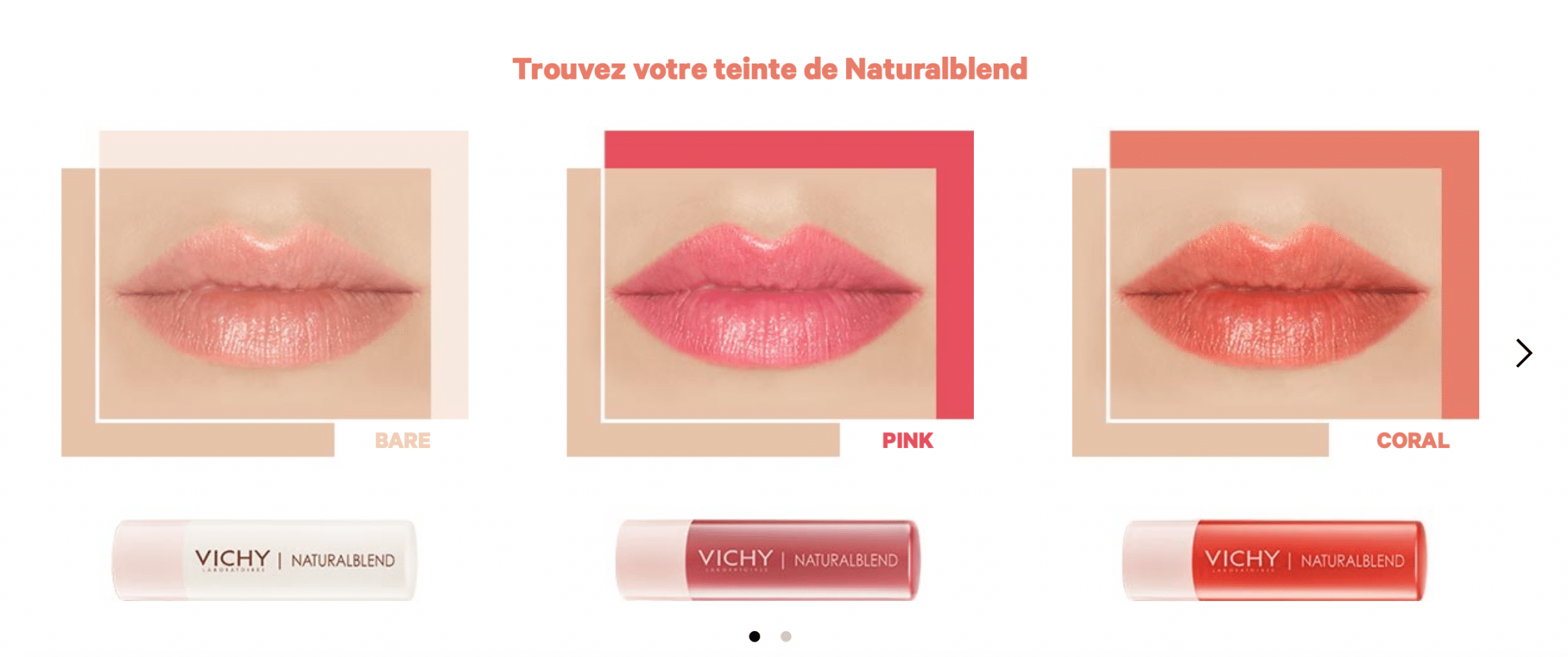Screen dimensions: 1568x657
Task: Open the Pink shade card
Action: 769,295
